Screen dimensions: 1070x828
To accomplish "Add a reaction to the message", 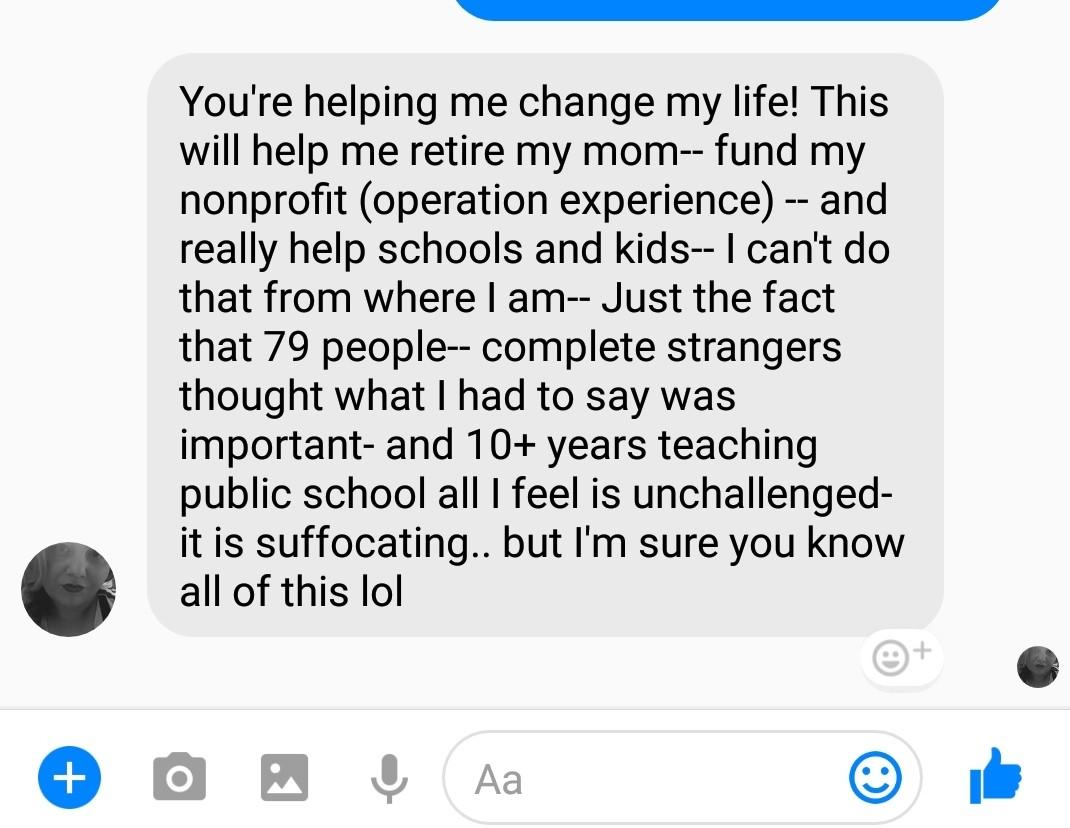I will pyautogui.click(x=901, y=656).
